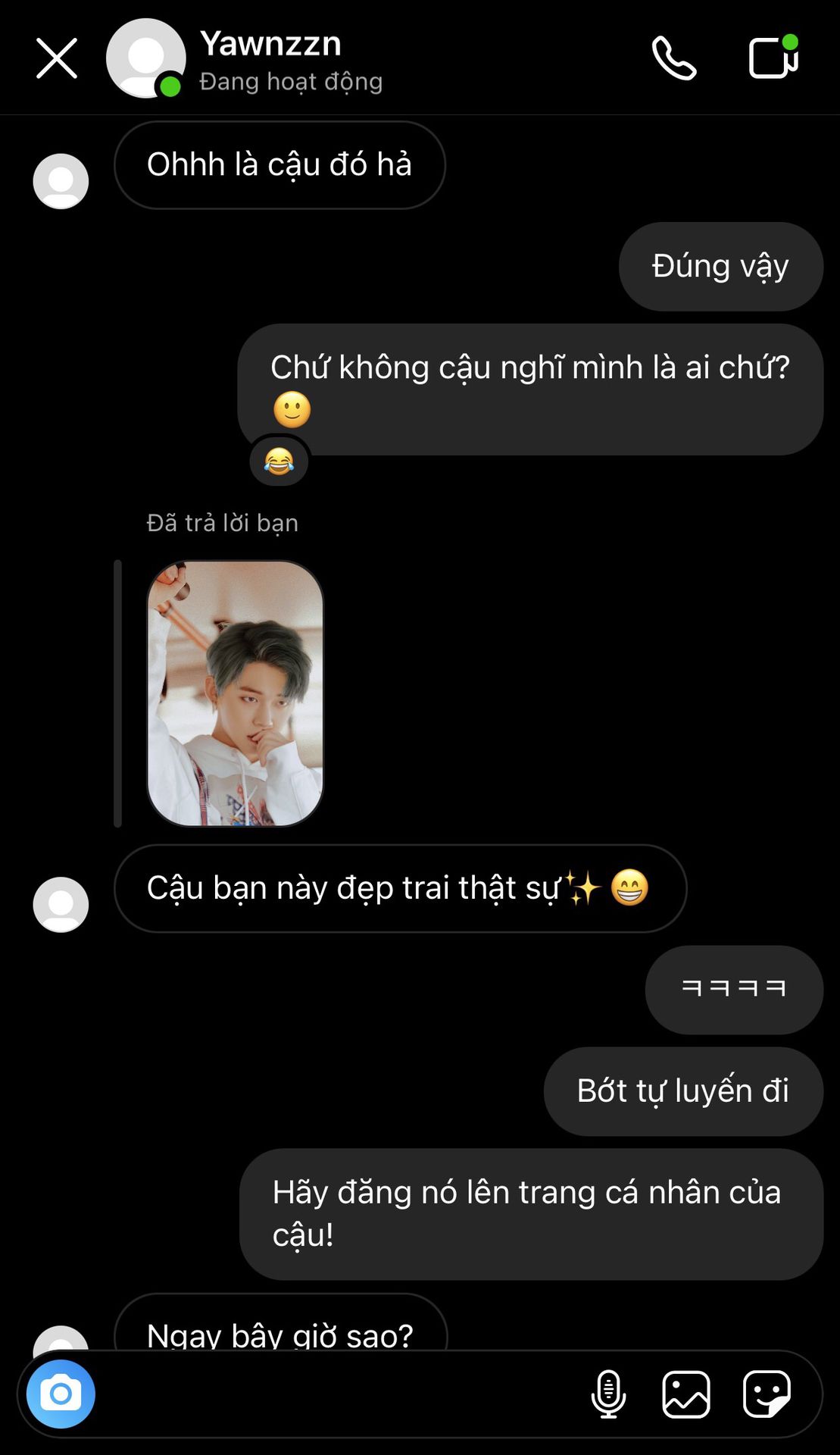Focus the message text field
This screenshot has width=840, height=1455.
[x=333, y=1394]
